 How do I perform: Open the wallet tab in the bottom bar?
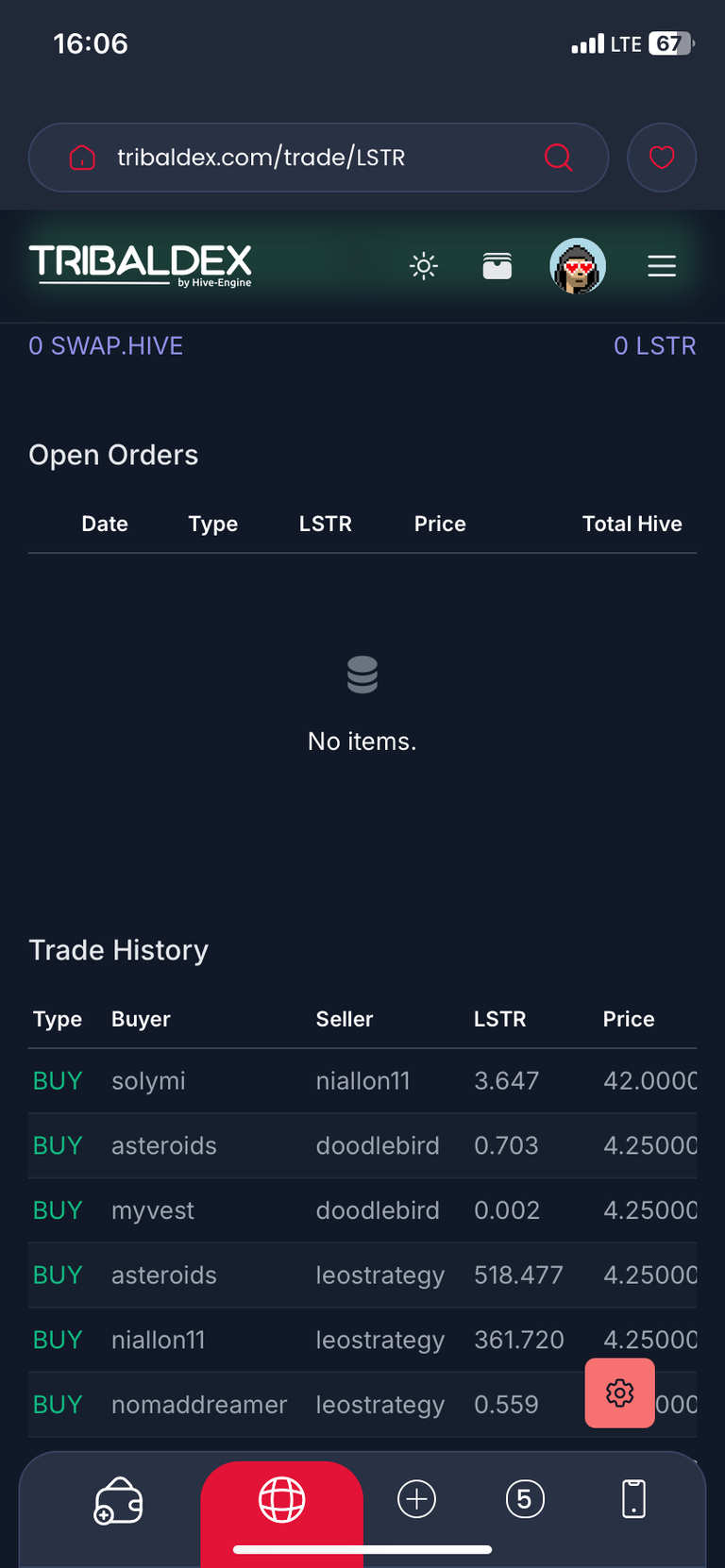[x=118, y=1499]
